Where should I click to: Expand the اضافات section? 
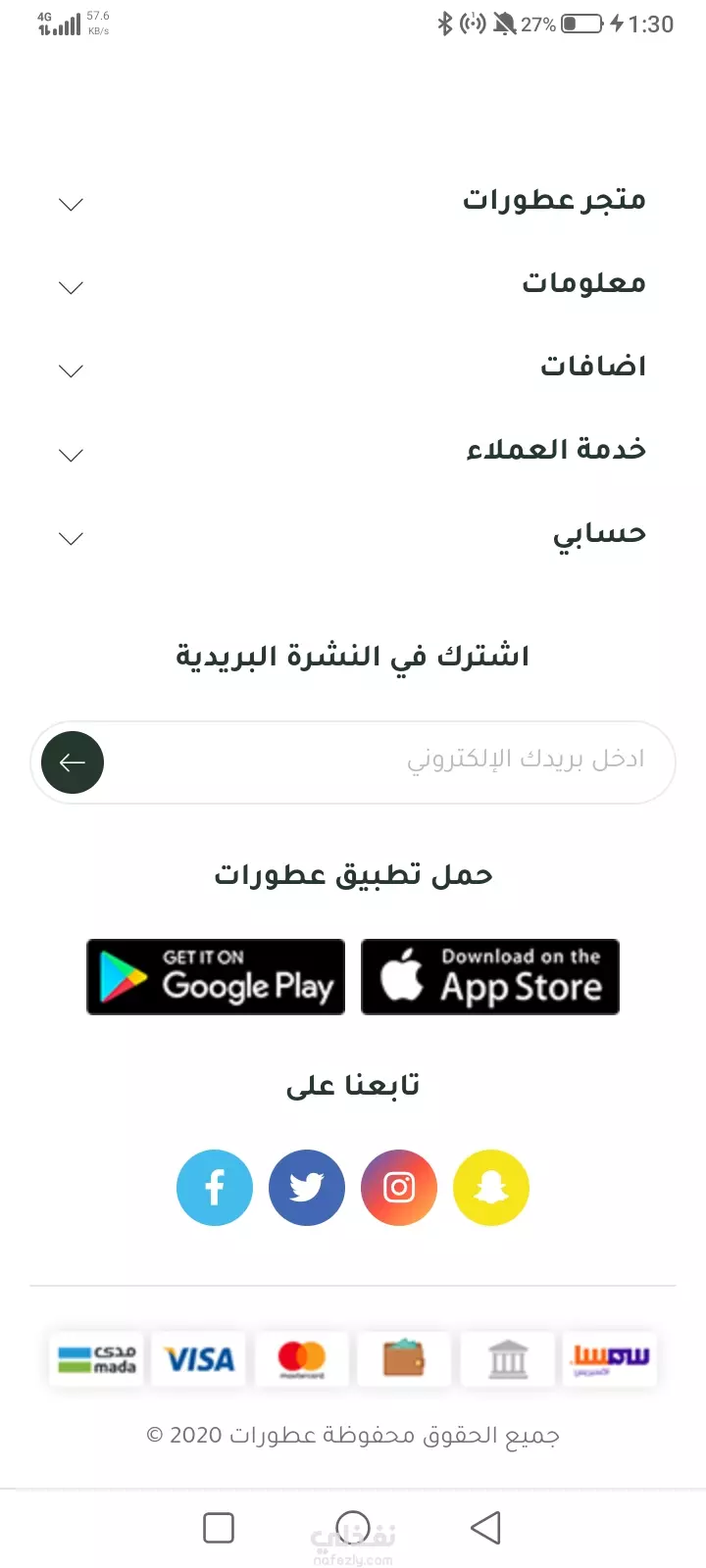(x=353, y=367)
